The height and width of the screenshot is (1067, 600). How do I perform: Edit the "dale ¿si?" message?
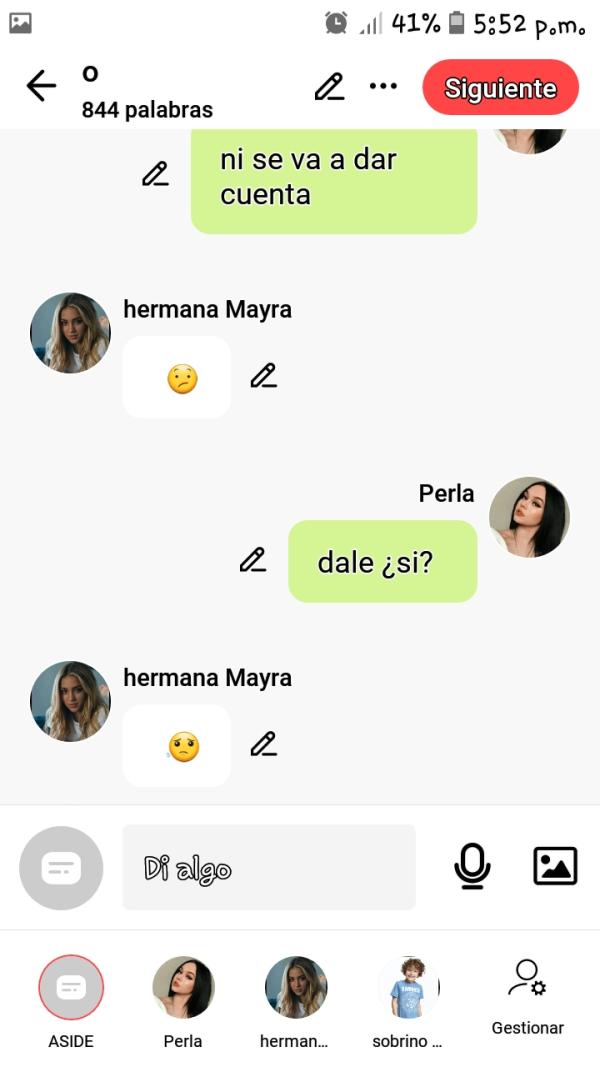pos(253,560)
